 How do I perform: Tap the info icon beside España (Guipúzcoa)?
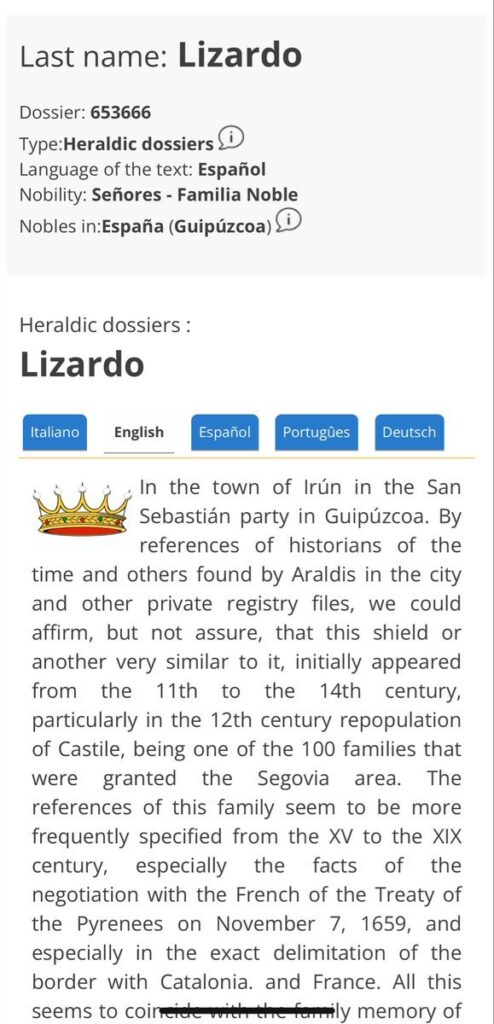pyautogui.click(x=289, y=221)
